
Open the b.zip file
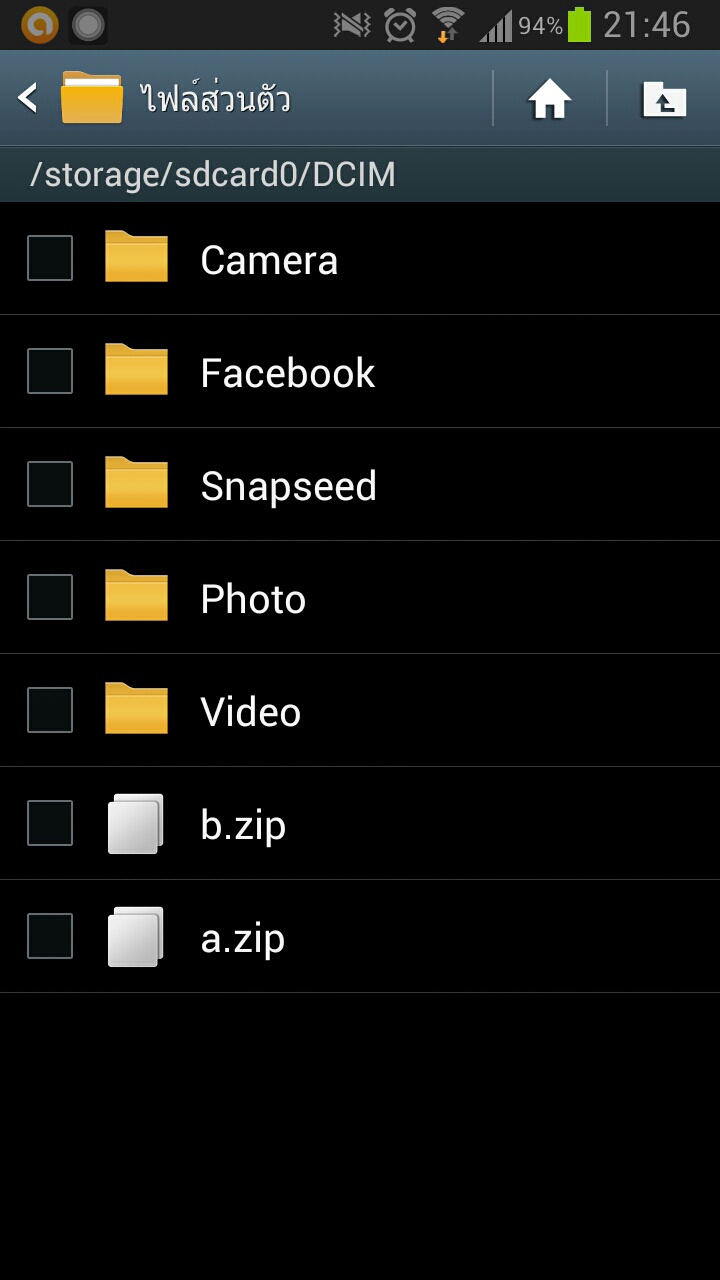360,824
